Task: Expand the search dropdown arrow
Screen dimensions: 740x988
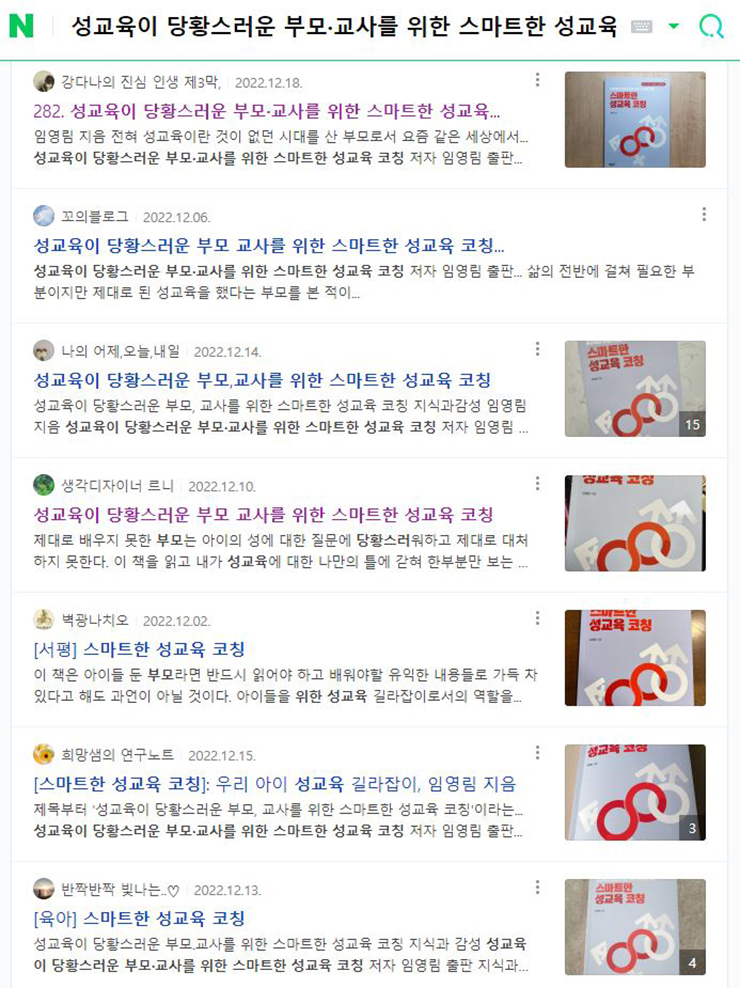Action: click(x=674, y=27)
